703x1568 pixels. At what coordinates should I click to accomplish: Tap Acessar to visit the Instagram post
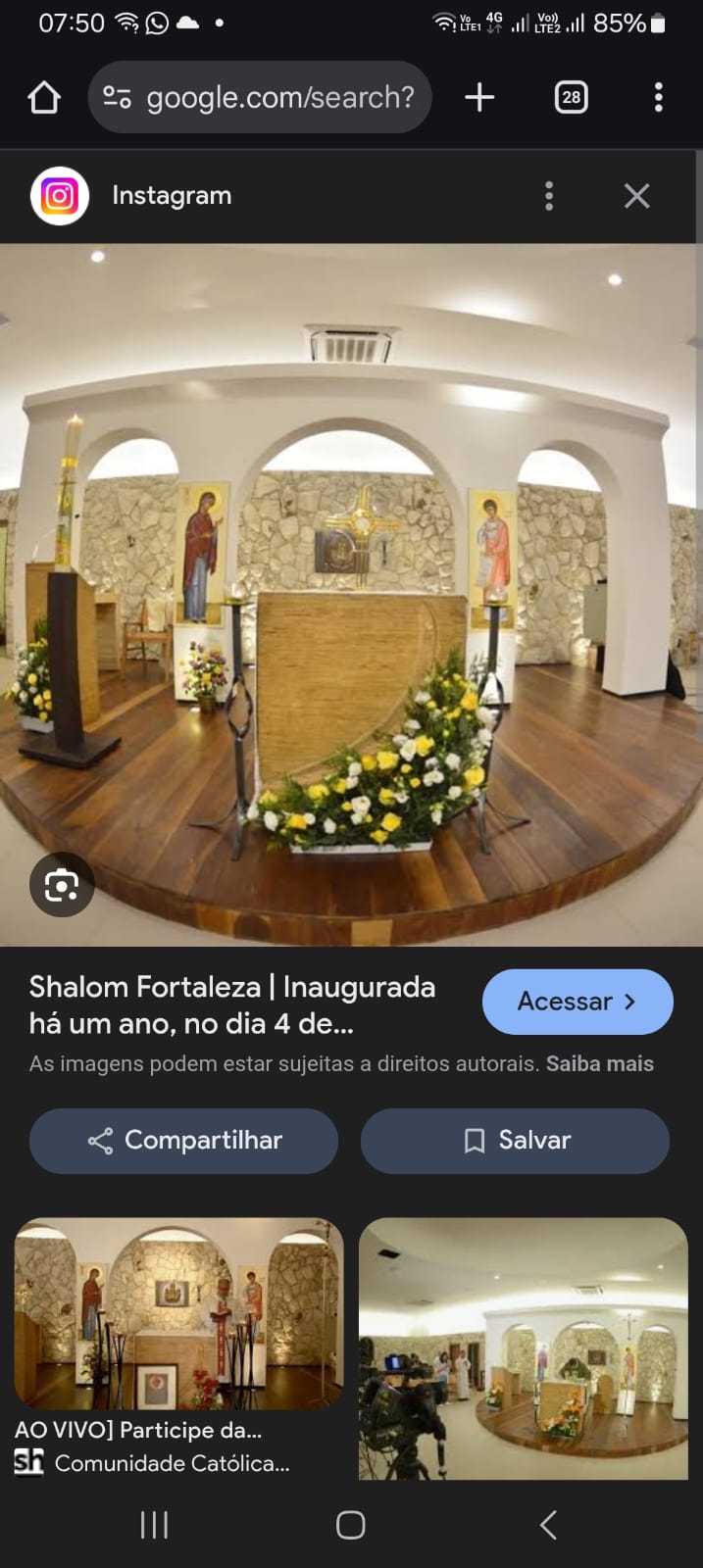click(x=577, y=1002)
